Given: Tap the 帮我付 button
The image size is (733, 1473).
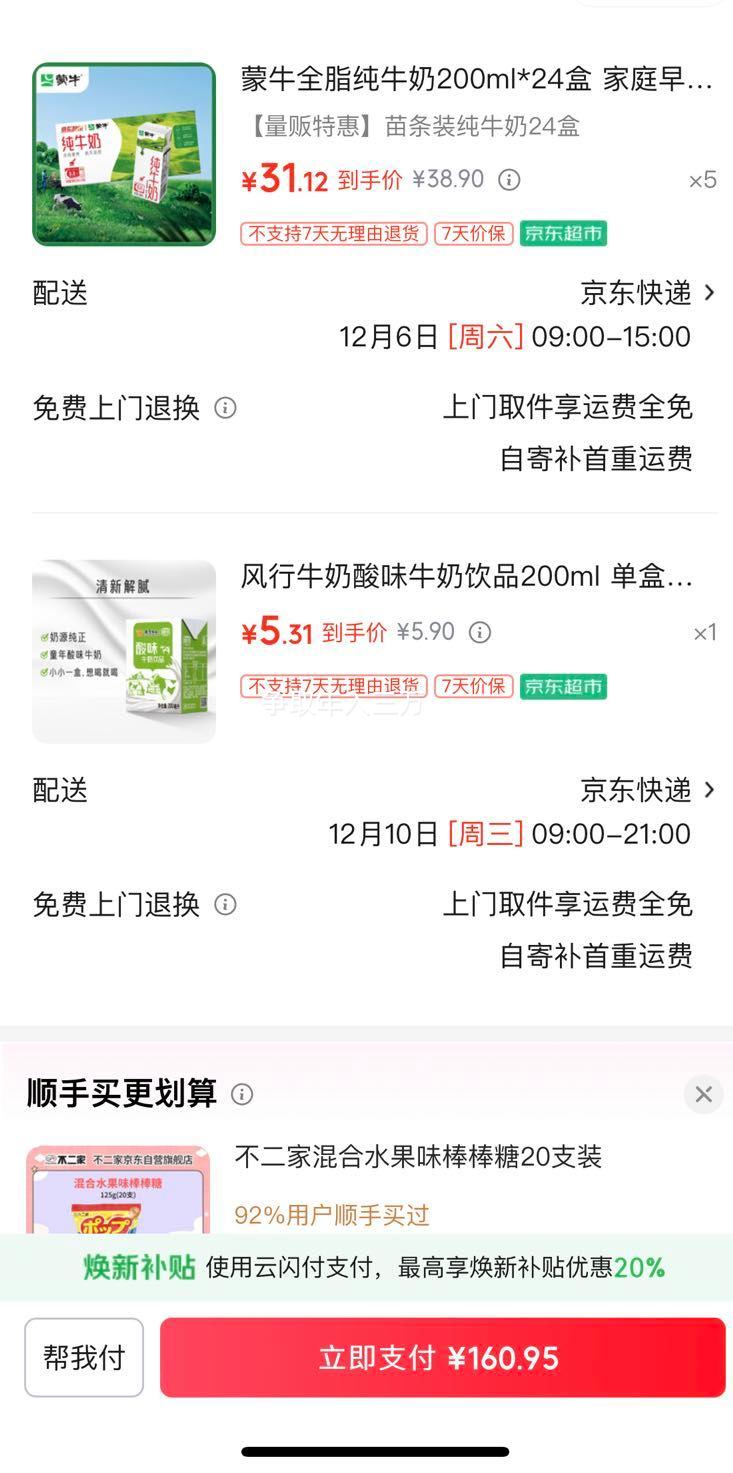Looking at the screenshot, I should [x=84, y=1357].
